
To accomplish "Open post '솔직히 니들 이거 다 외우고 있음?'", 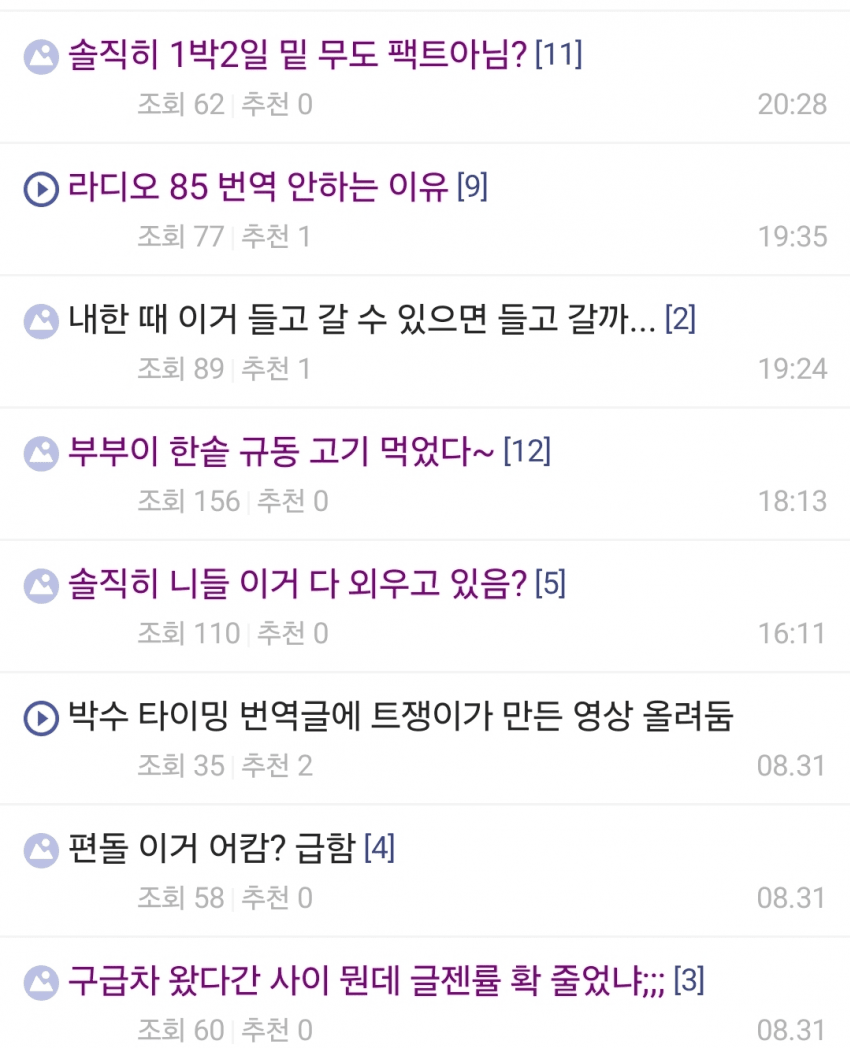I will (297, 584).
